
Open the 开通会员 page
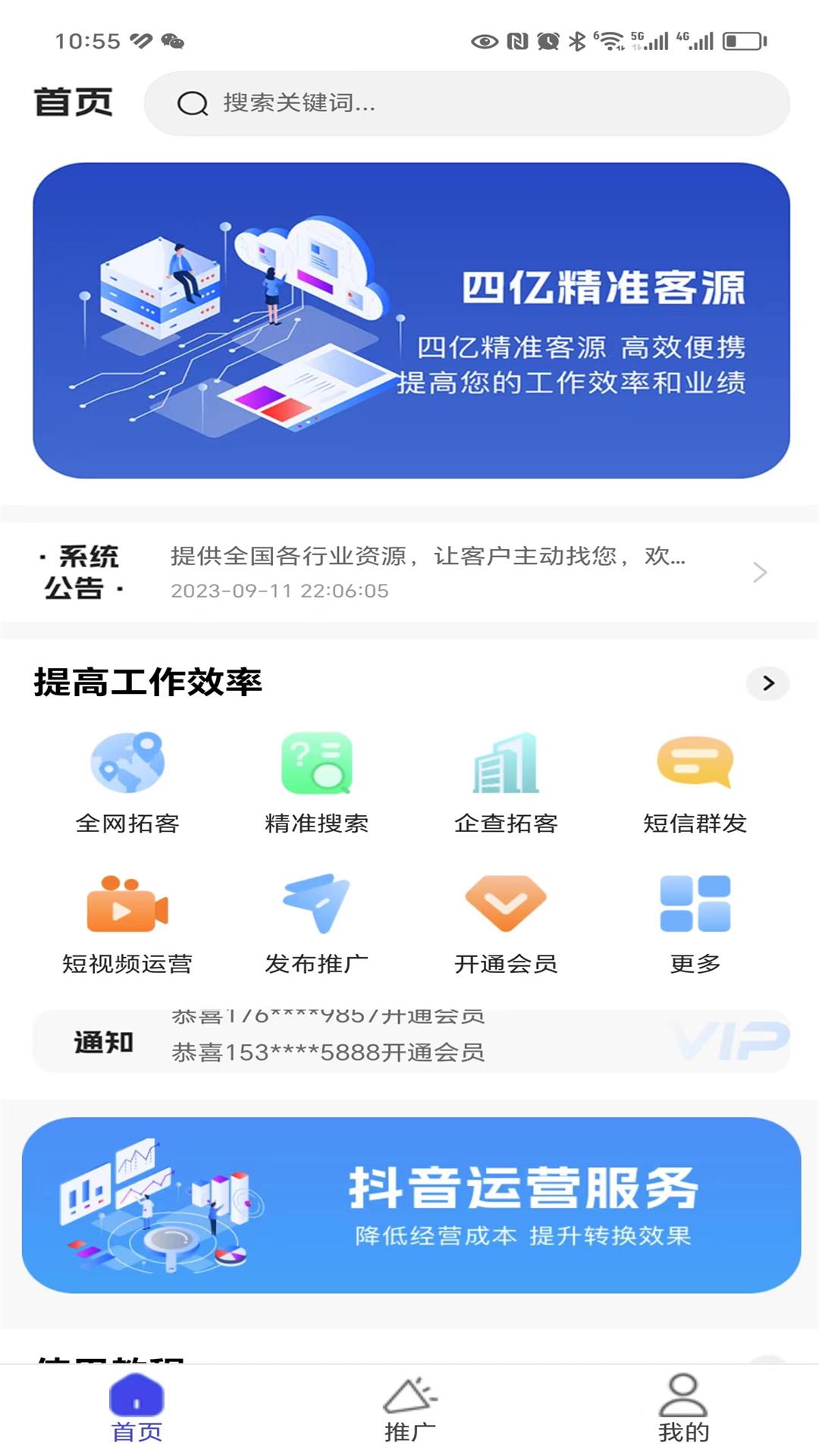click(505, 921)
